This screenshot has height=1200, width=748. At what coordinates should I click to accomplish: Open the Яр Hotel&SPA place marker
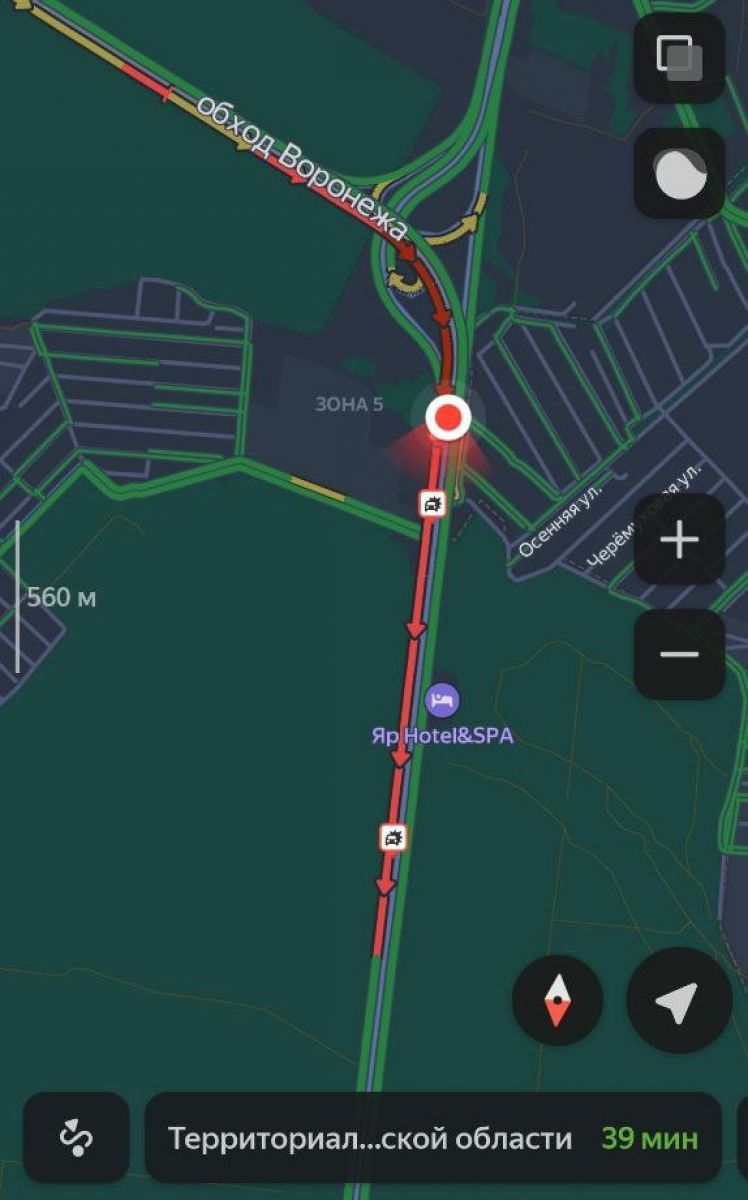click(x=442, y=700)
